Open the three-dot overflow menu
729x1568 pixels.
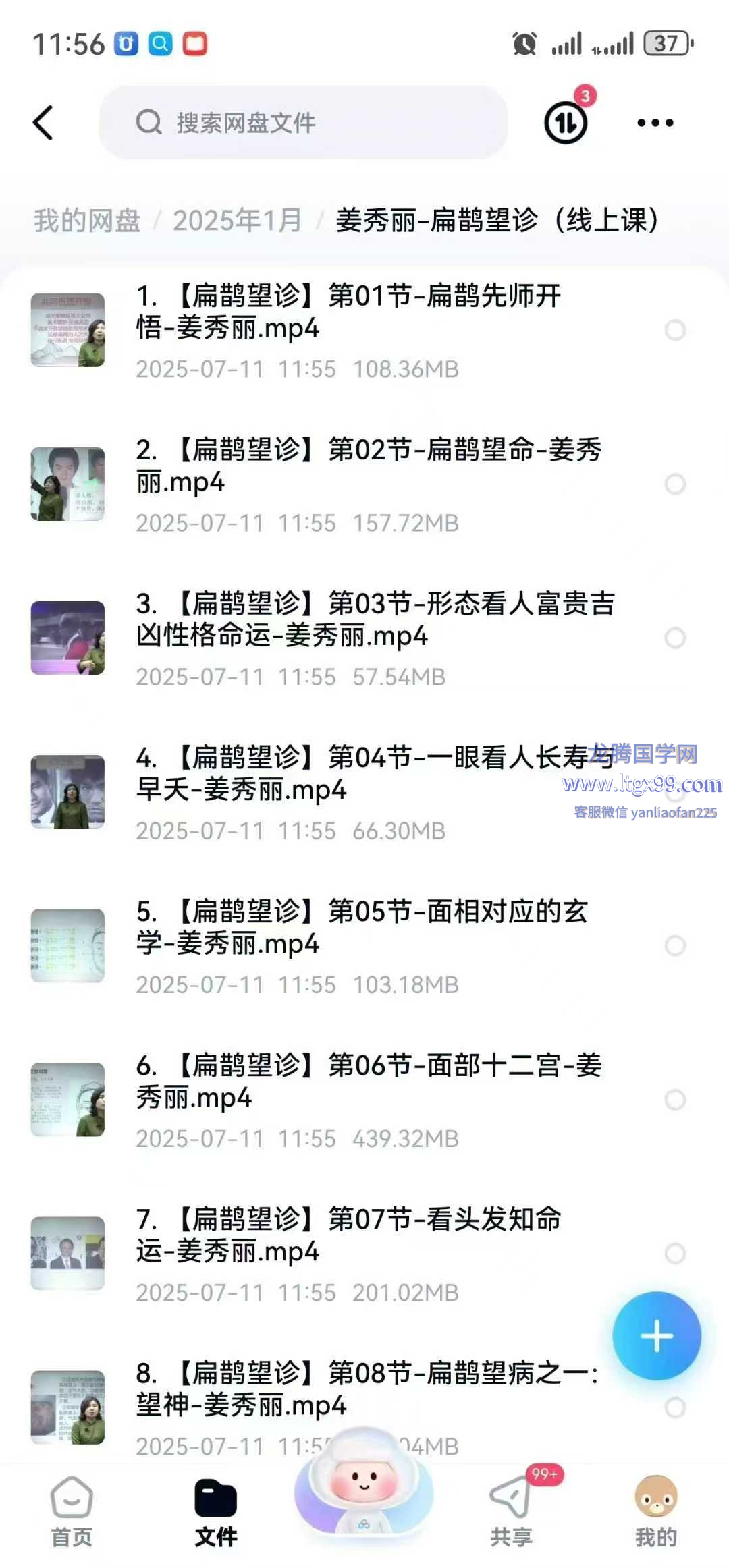(655, 123)
